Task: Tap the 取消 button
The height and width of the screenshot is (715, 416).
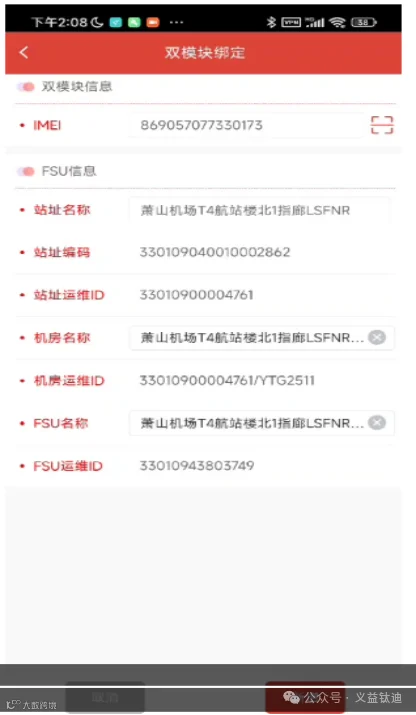Action: coord(105,697)
